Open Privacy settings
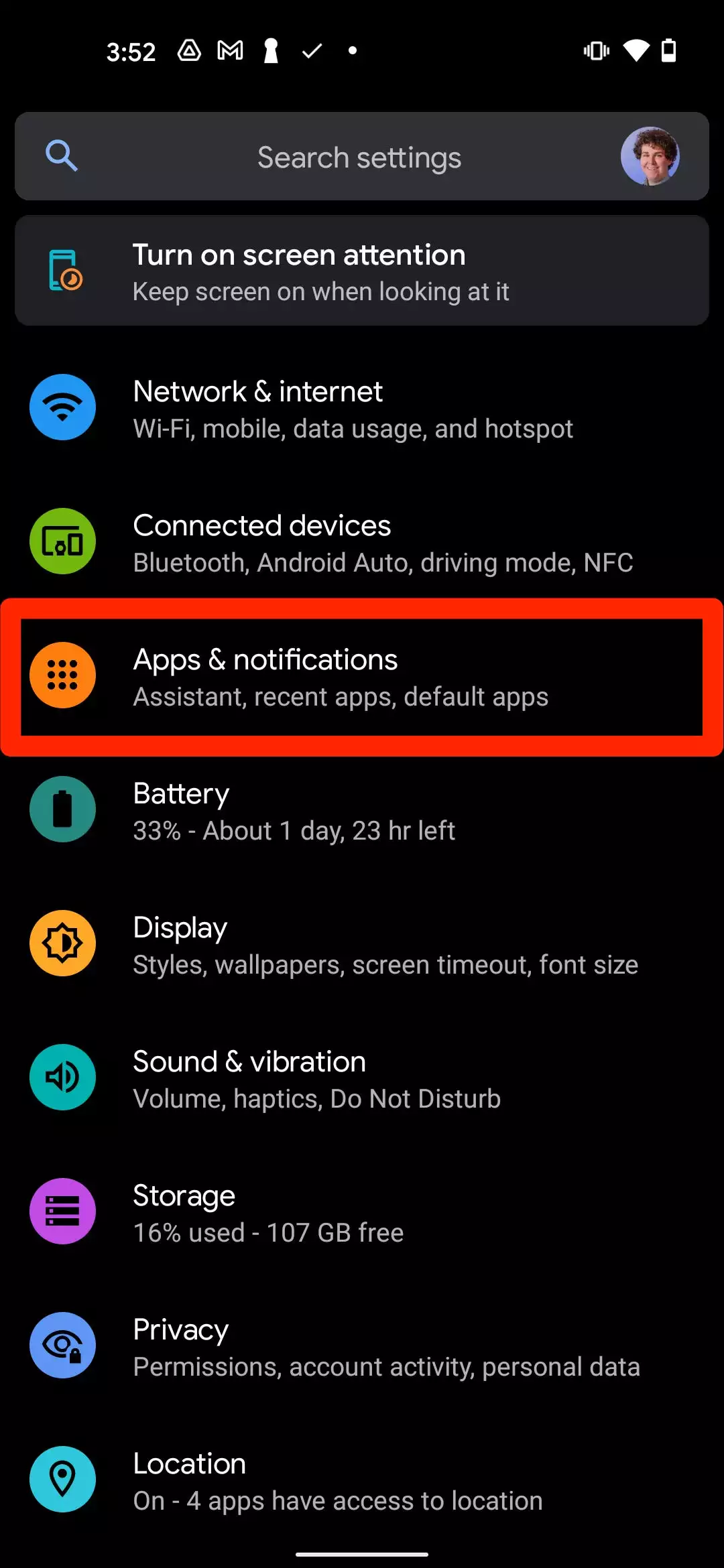The height and width of the screenshot is (1568, 724). point(362,1346)
